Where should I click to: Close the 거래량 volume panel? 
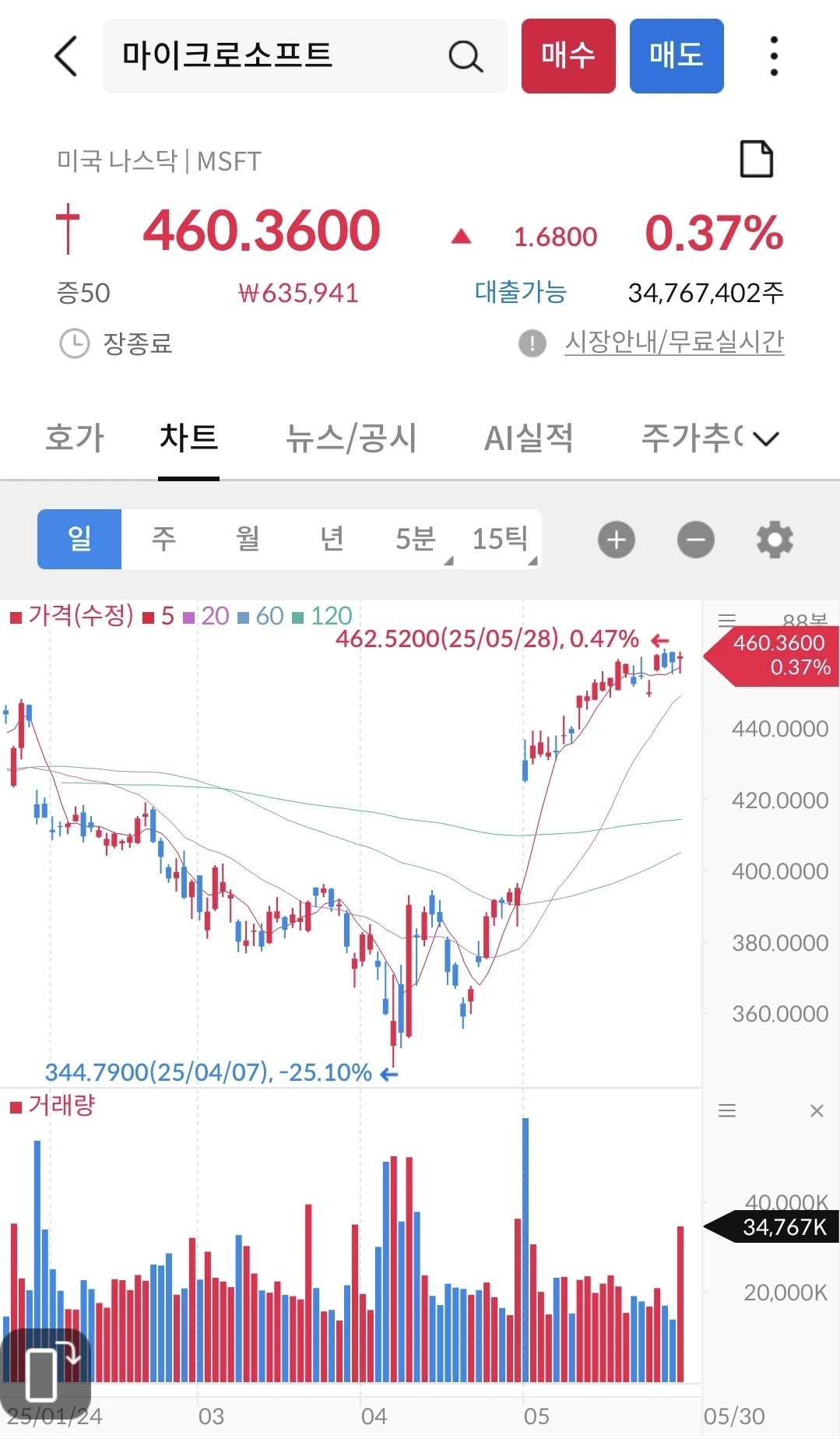817,1111
